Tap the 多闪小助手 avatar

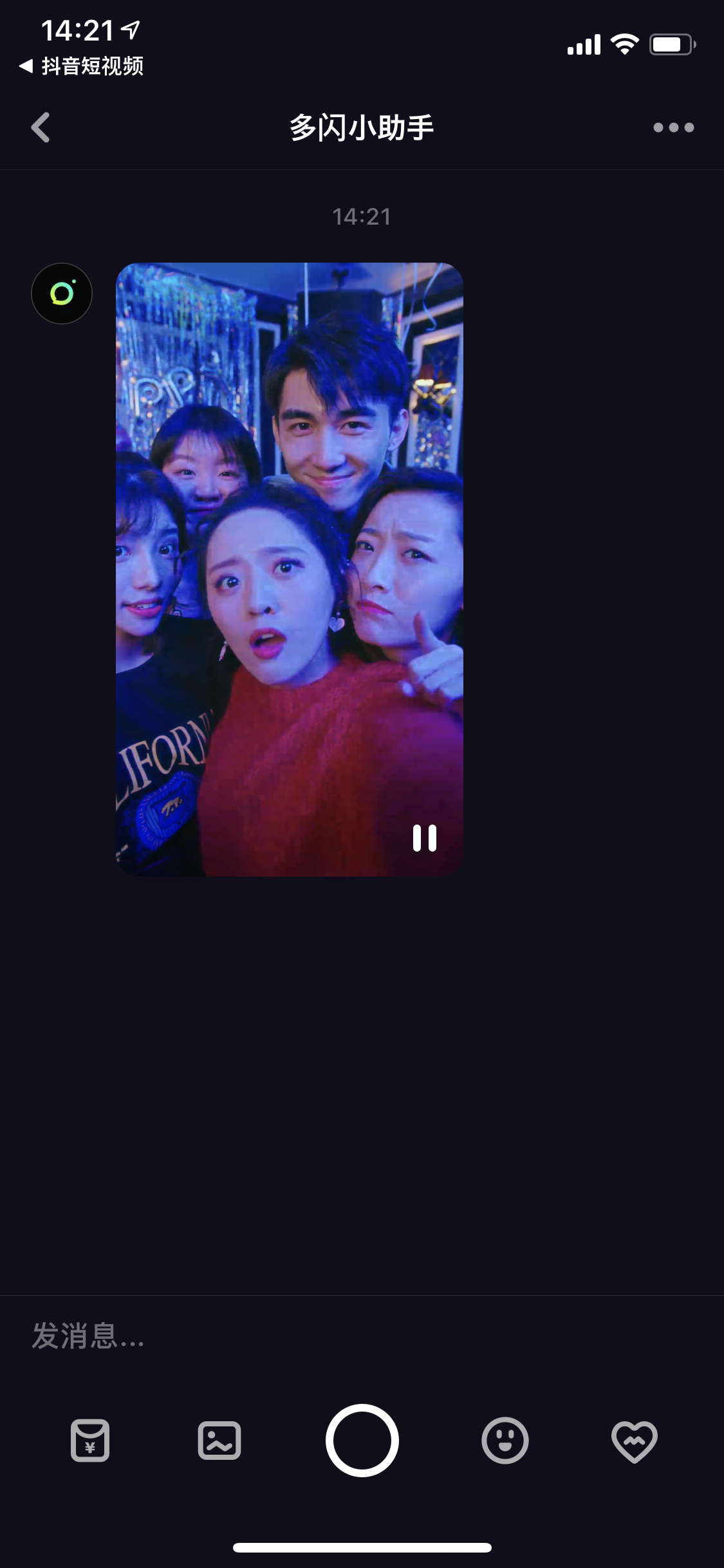62,294
